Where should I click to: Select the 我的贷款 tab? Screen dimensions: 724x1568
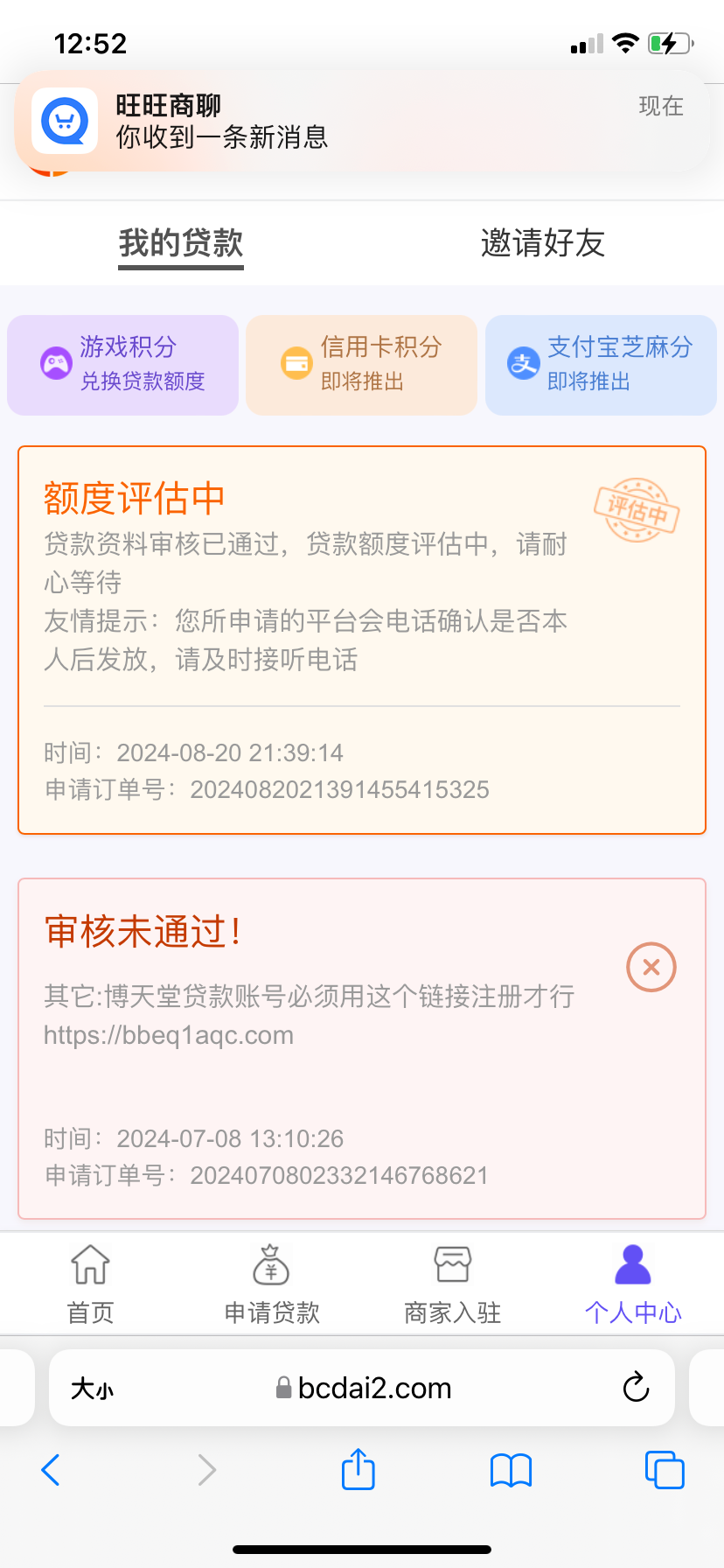point(181,243)
